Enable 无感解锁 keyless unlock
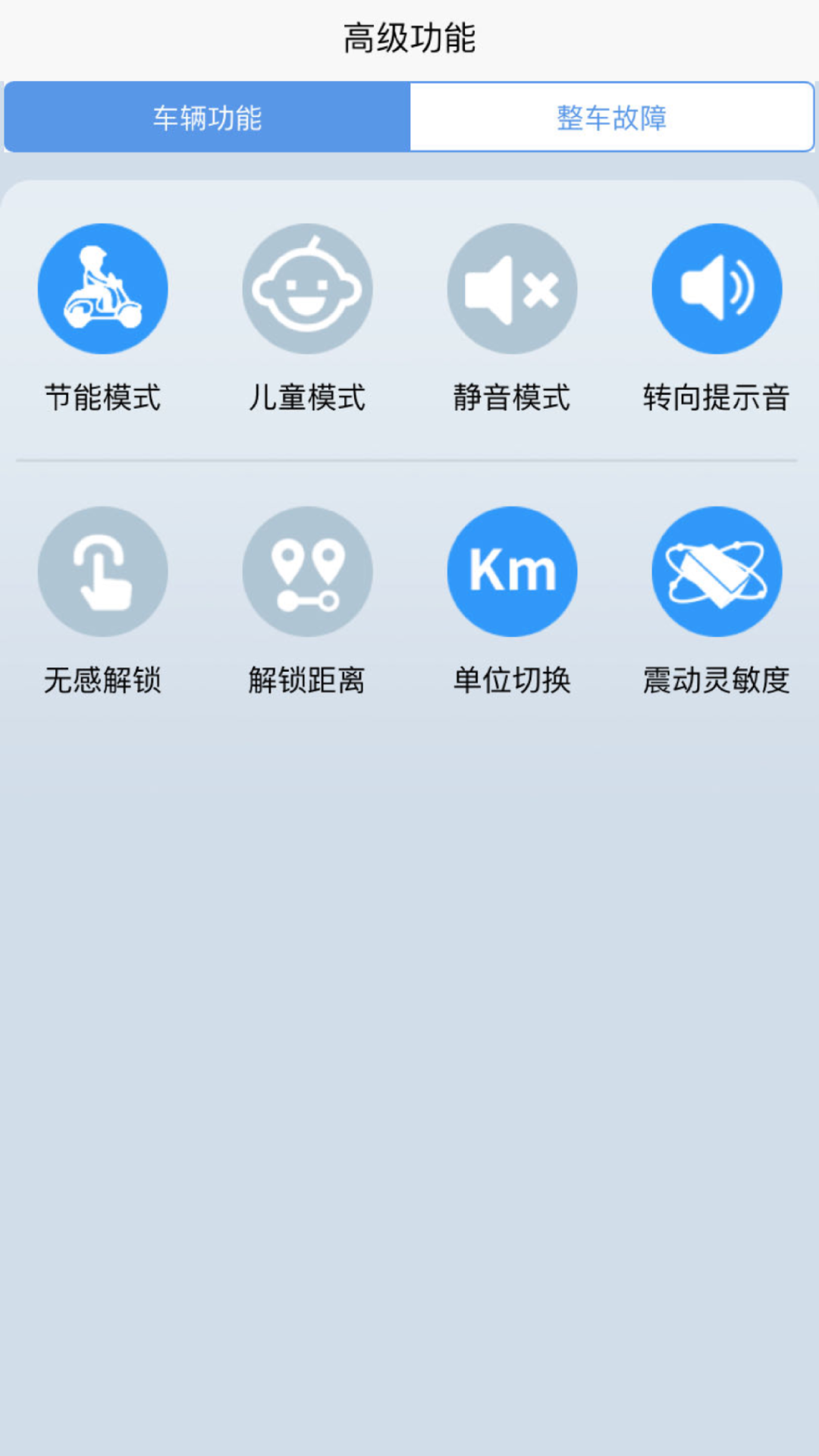This screenshot has height=1456, width=819. pyautogui.click(x=103, y=571)
